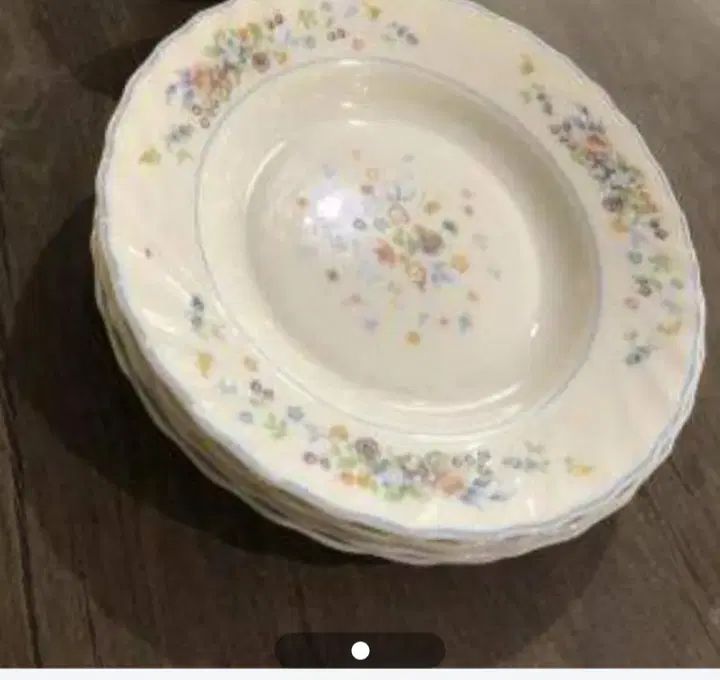Tap the photo page indicator dot
This screenshot has height=680, width=720.
360,651
